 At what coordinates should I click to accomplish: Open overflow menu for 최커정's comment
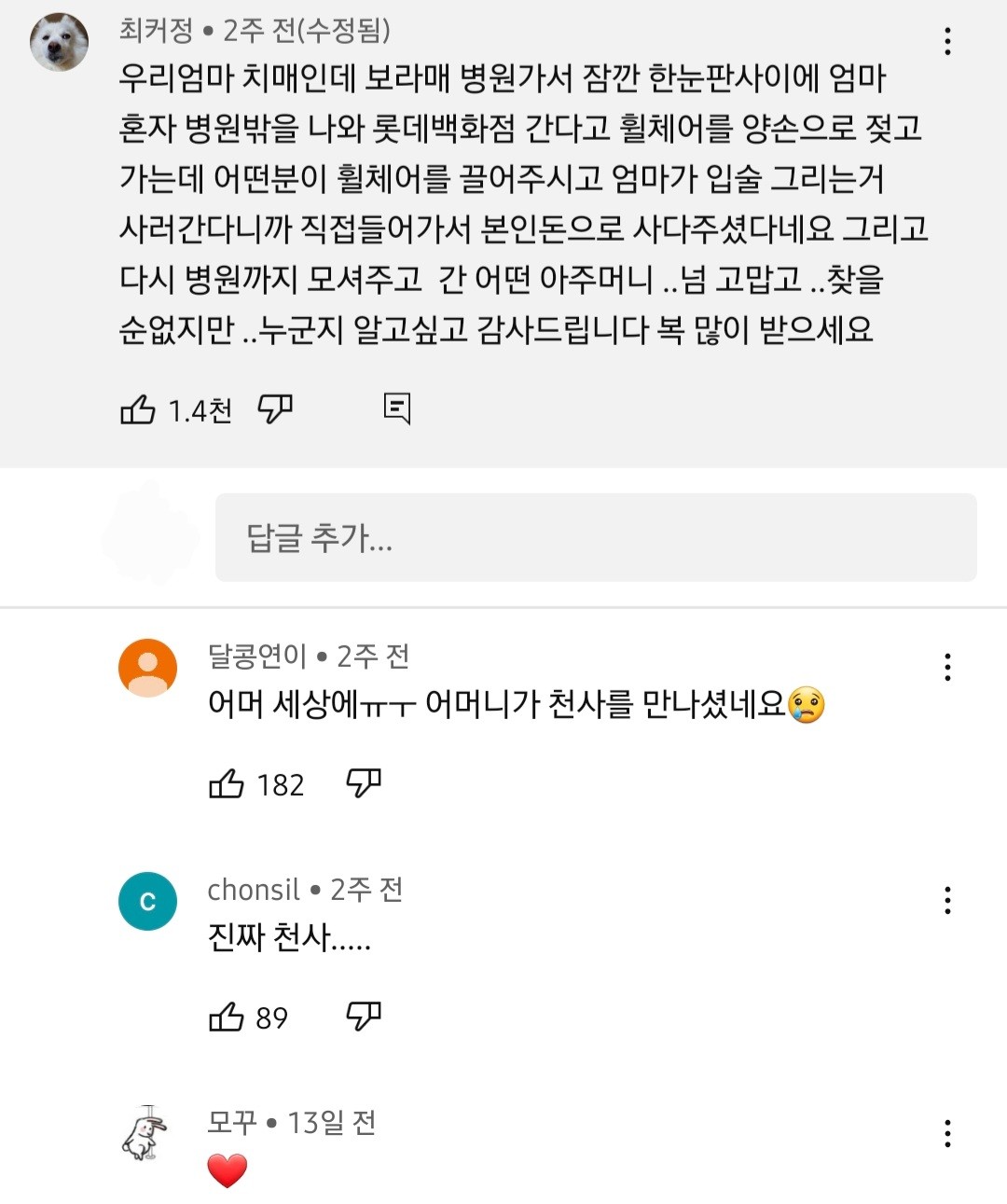[x=947, y=41]
